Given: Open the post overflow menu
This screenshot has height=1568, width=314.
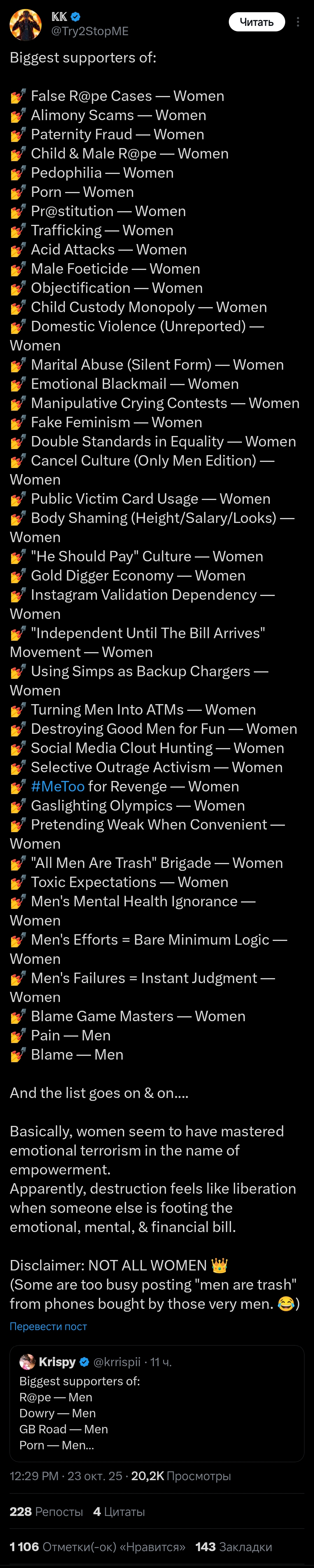Looking at the screenshot, I should tap(297, 22).
